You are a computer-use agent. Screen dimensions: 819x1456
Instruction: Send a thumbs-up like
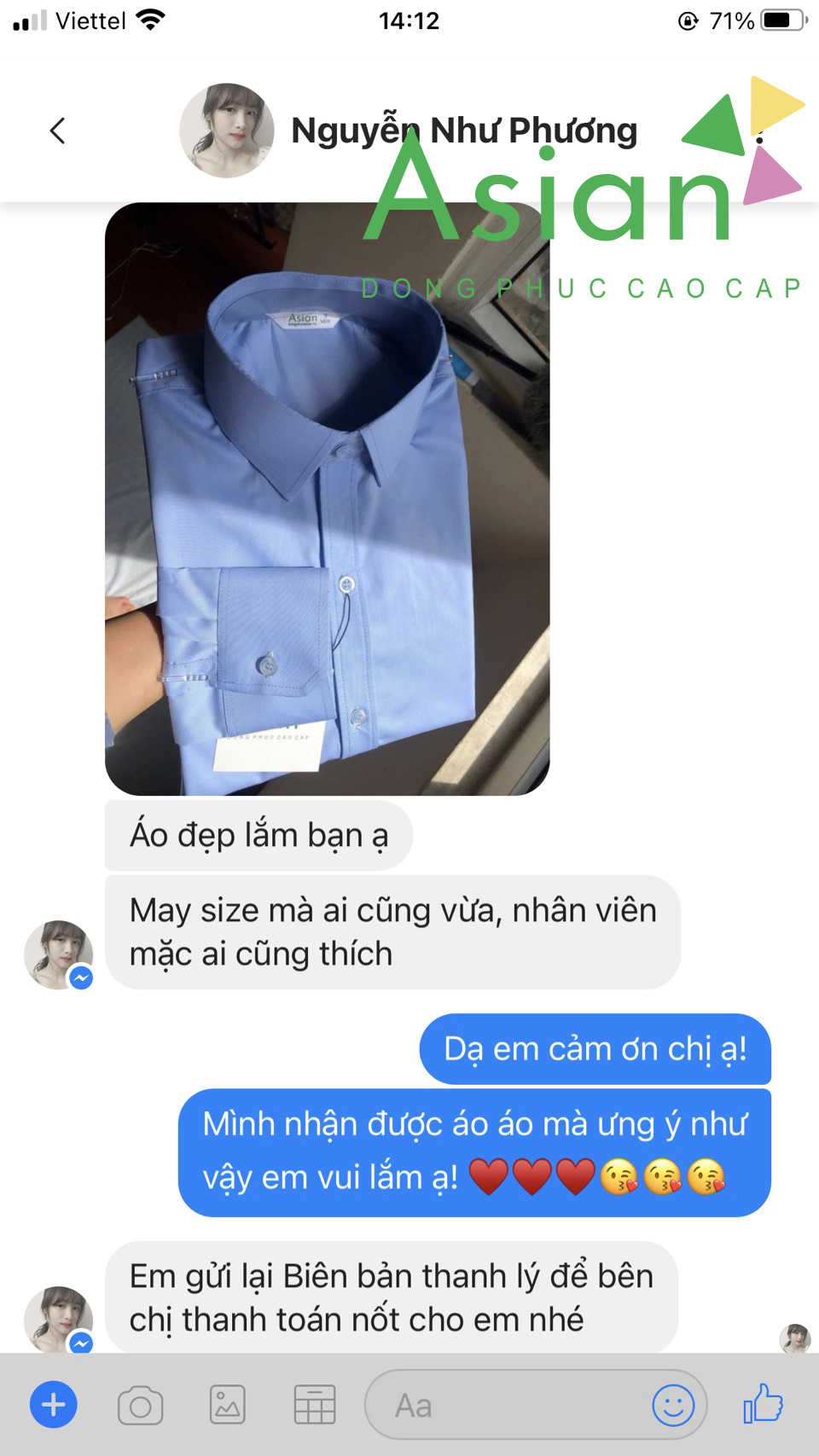click(763, 1403)
